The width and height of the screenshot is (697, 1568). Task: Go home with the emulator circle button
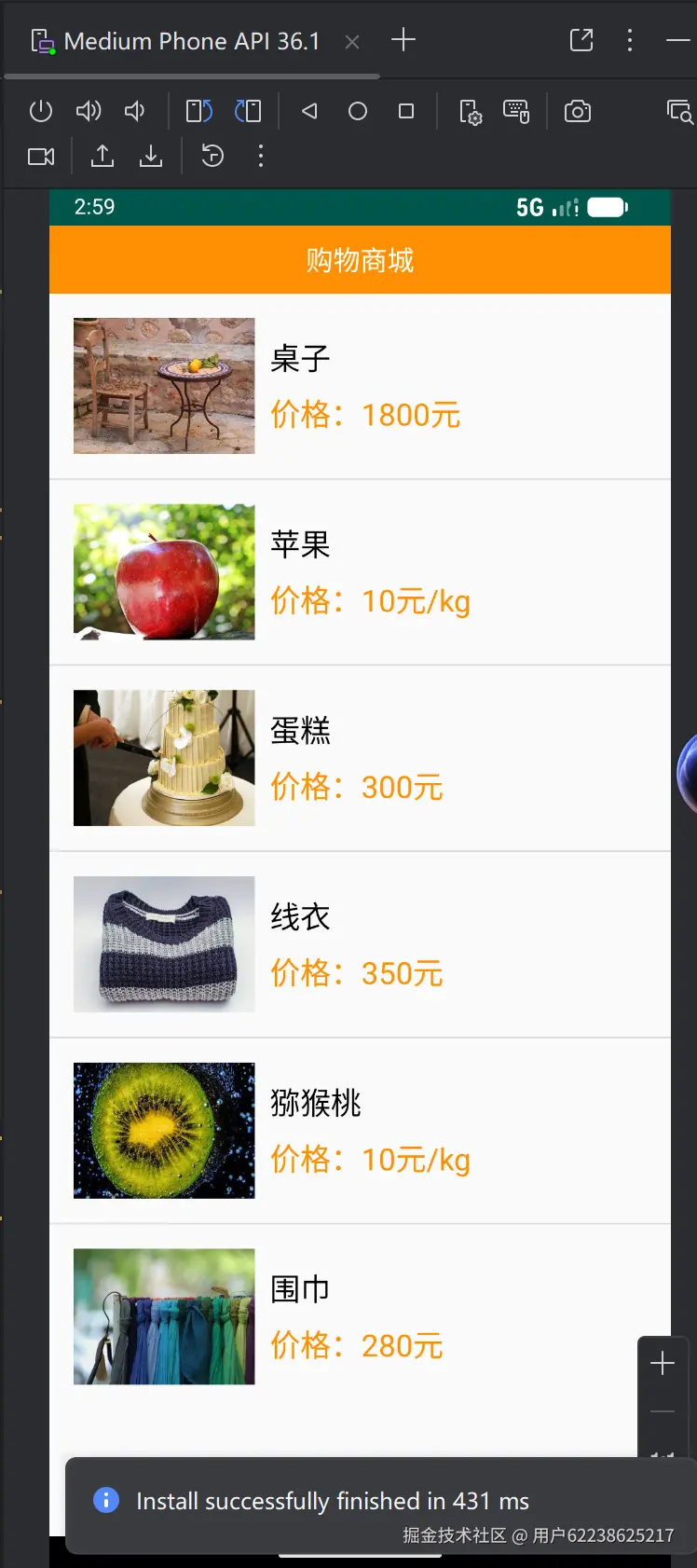point(358,112)
